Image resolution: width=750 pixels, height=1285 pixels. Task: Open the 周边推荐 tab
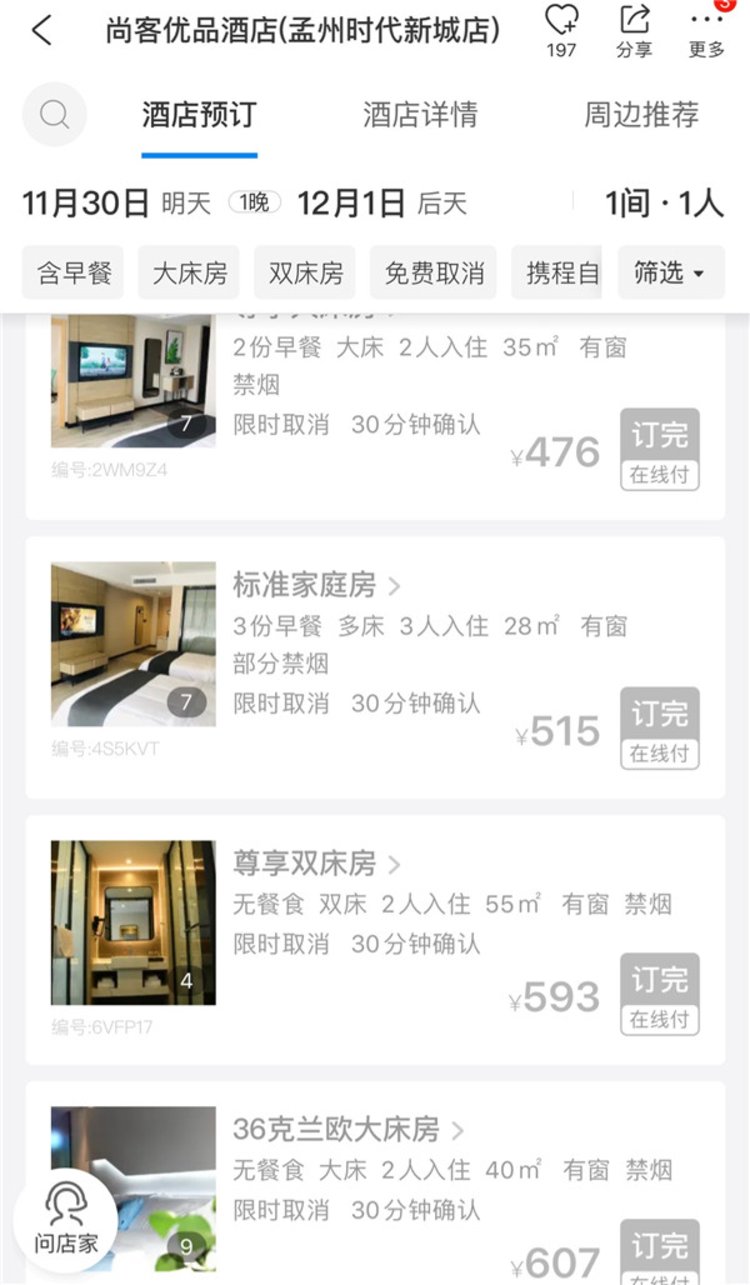[641, 114]
